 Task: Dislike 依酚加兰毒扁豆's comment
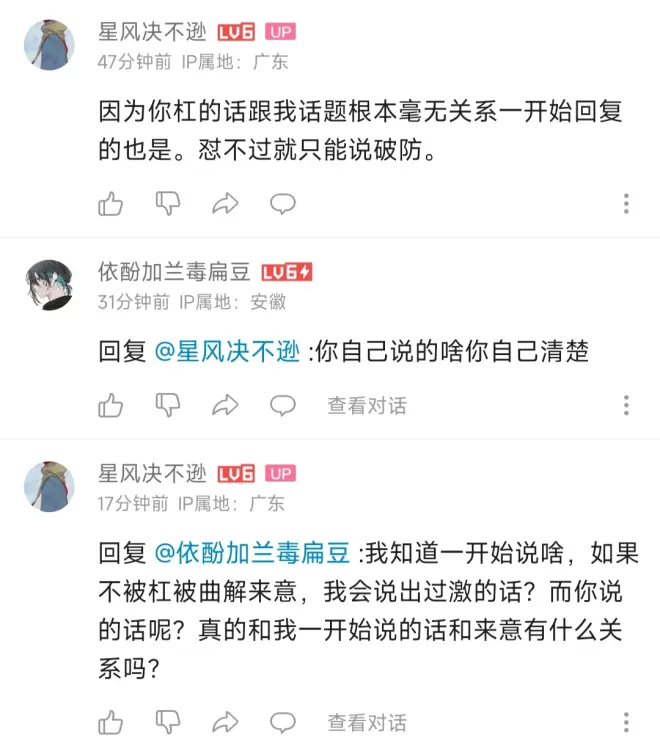(168, 405)
